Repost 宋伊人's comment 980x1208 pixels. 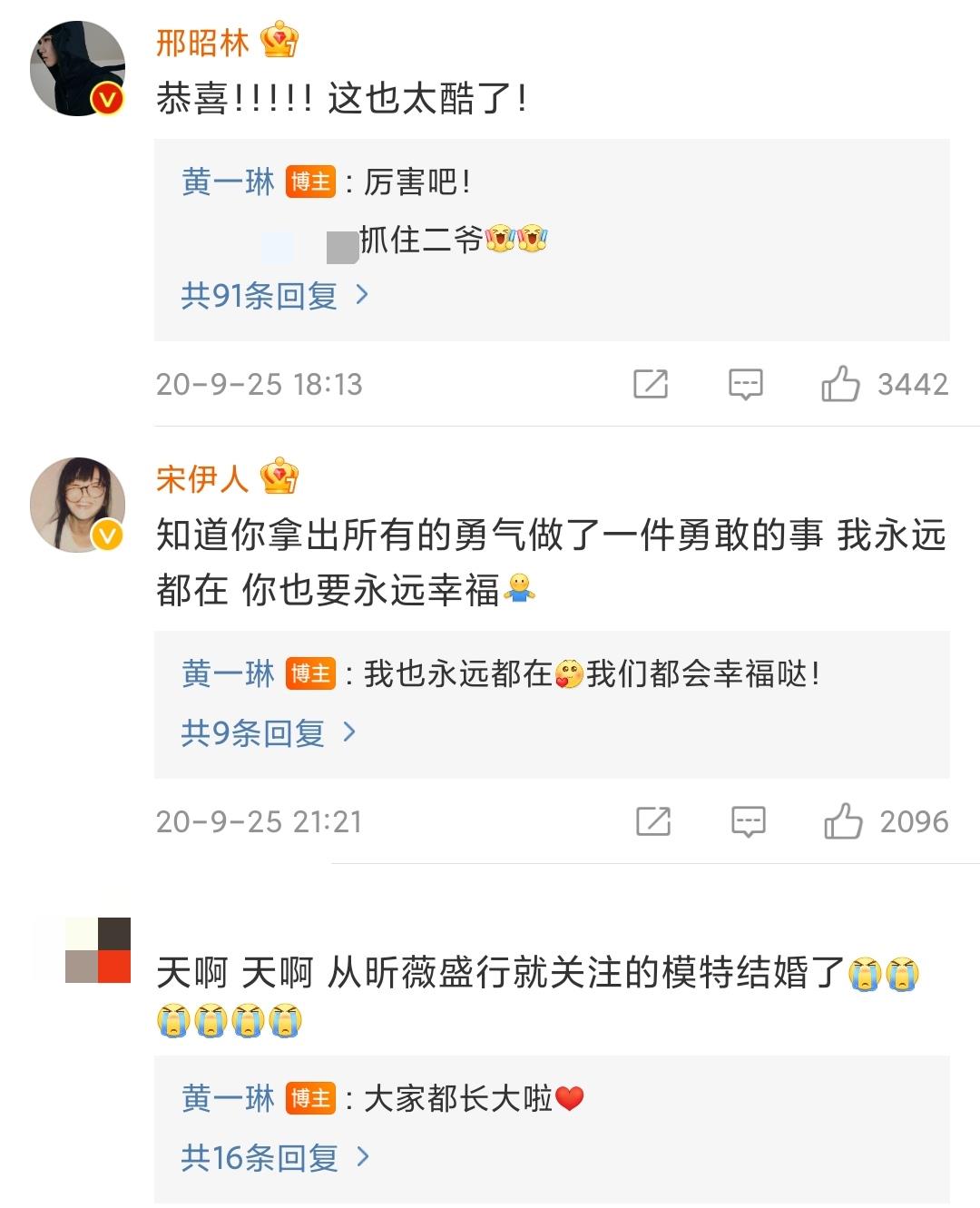point(652,821)
